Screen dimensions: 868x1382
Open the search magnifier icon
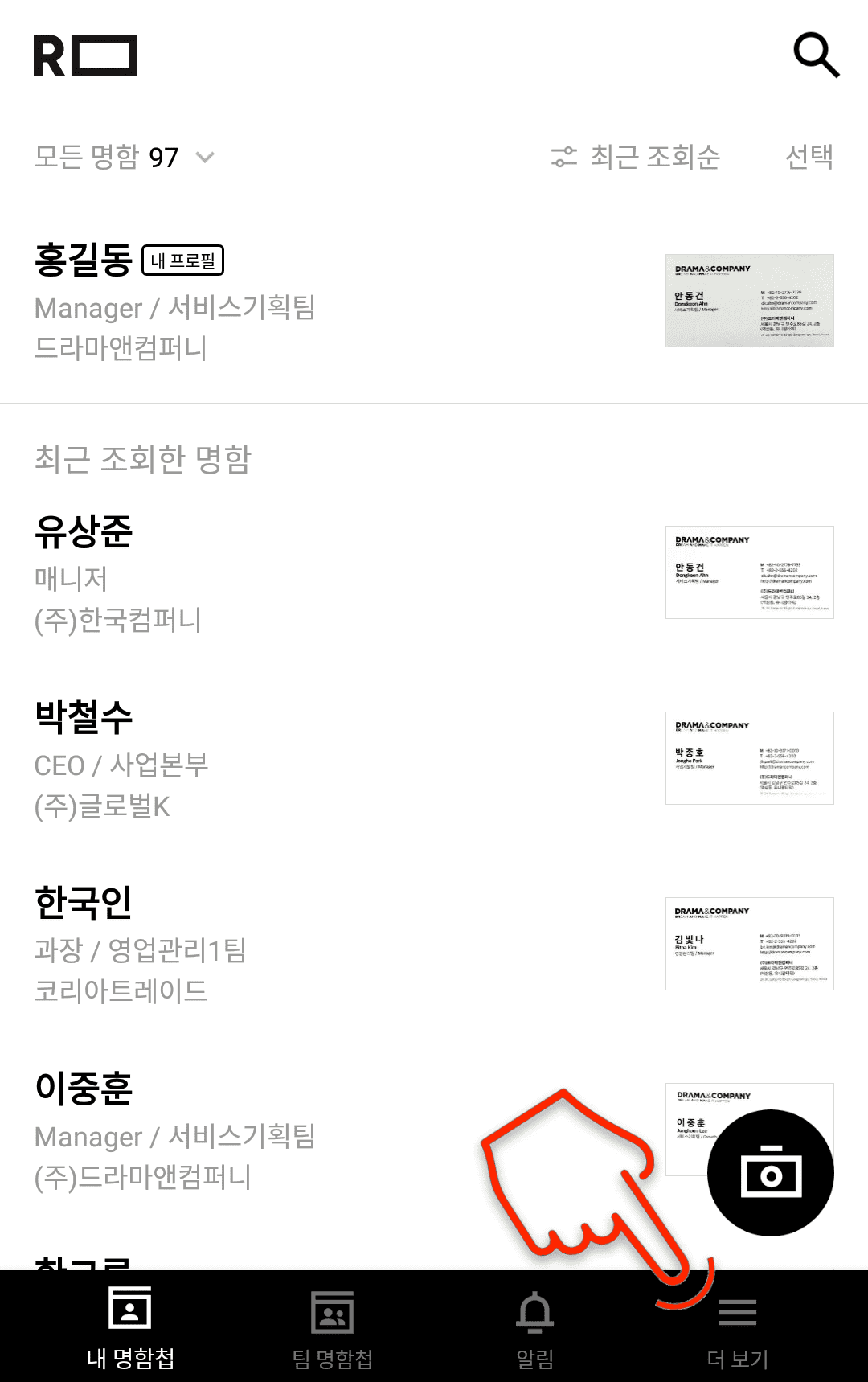click(x=816, y=55)
